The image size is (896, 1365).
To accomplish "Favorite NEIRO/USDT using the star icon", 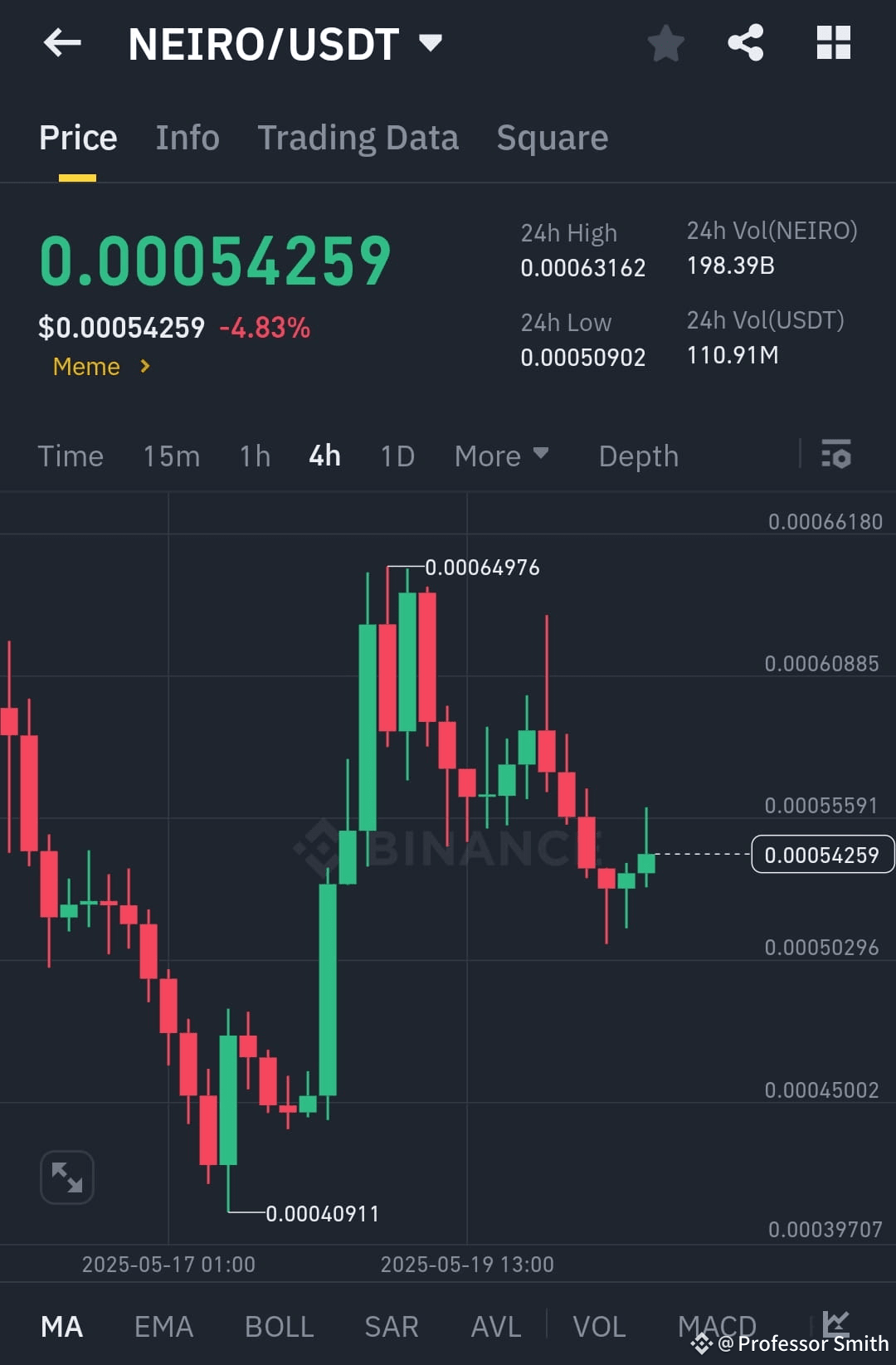I will pyautogui.click(x=665, y=44).
